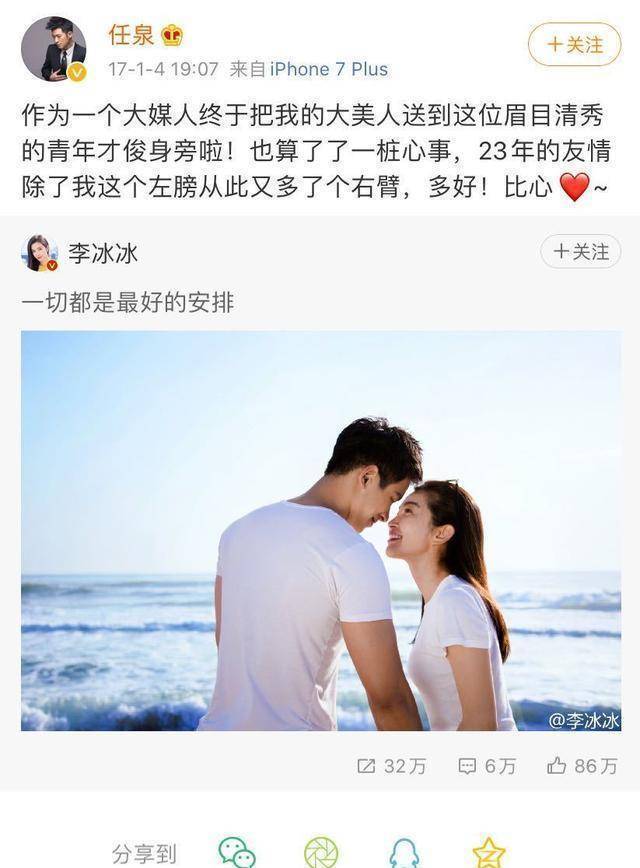Share to WeChat
The height and width of the screenshot is (868, 640).
coord(237,852)
